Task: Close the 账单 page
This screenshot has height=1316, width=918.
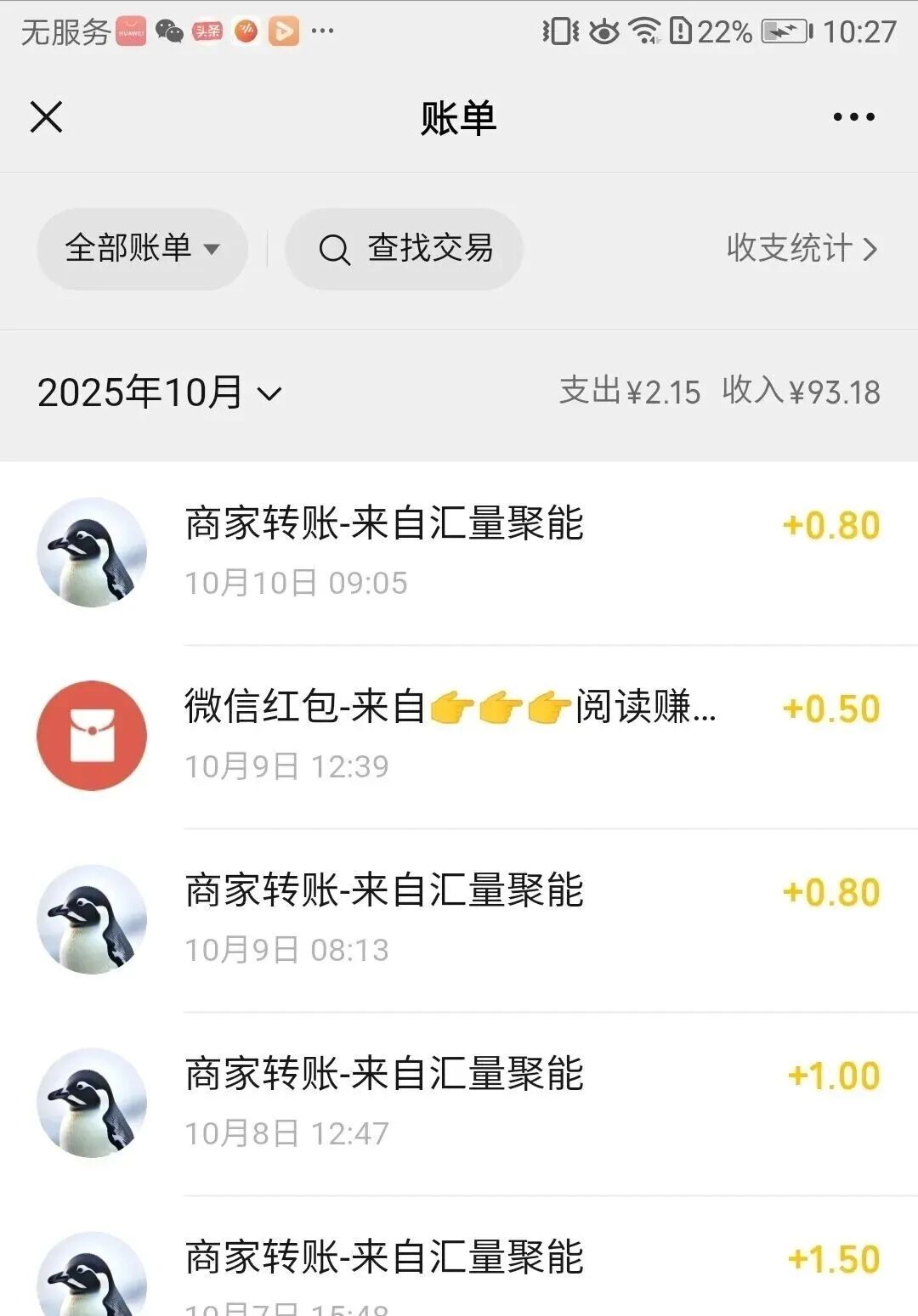Action: click(46, 117)
